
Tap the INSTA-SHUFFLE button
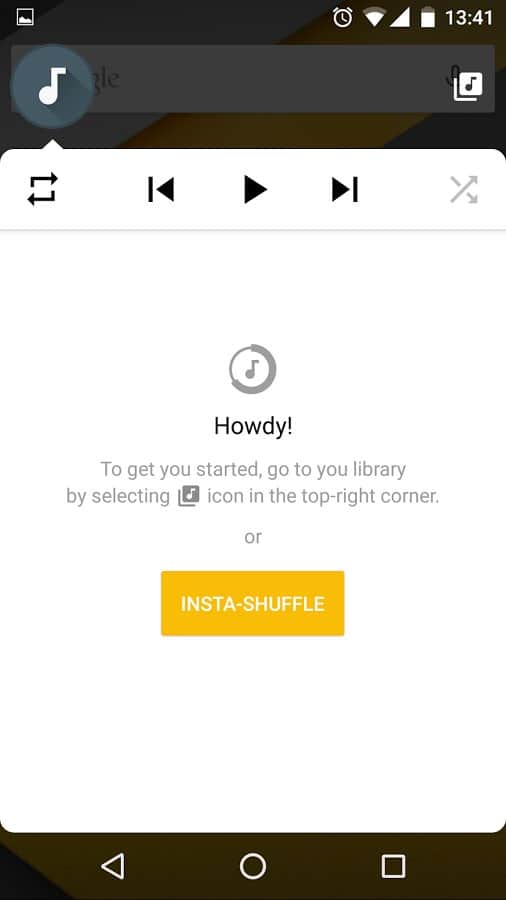[252, 603]
